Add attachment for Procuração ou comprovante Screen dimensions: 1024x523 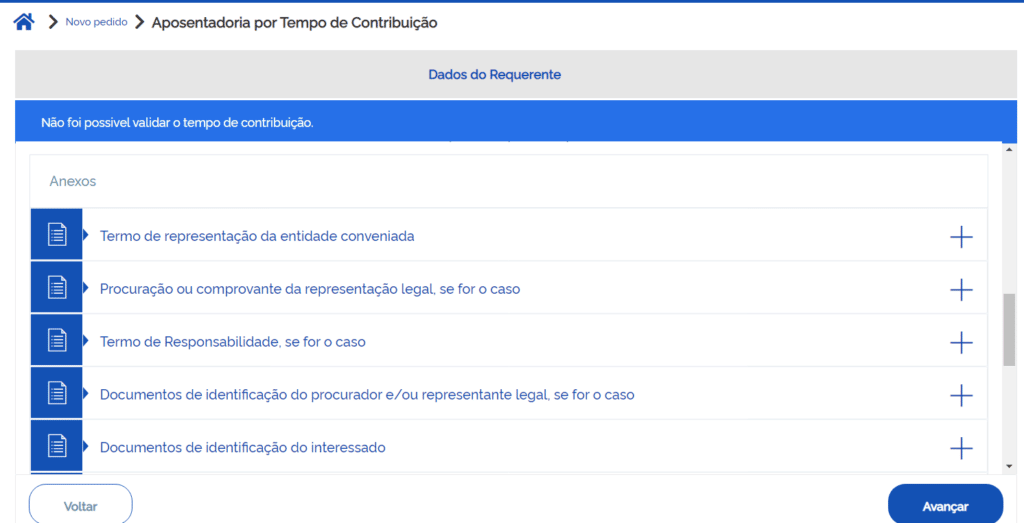click(x=960, y=290)
